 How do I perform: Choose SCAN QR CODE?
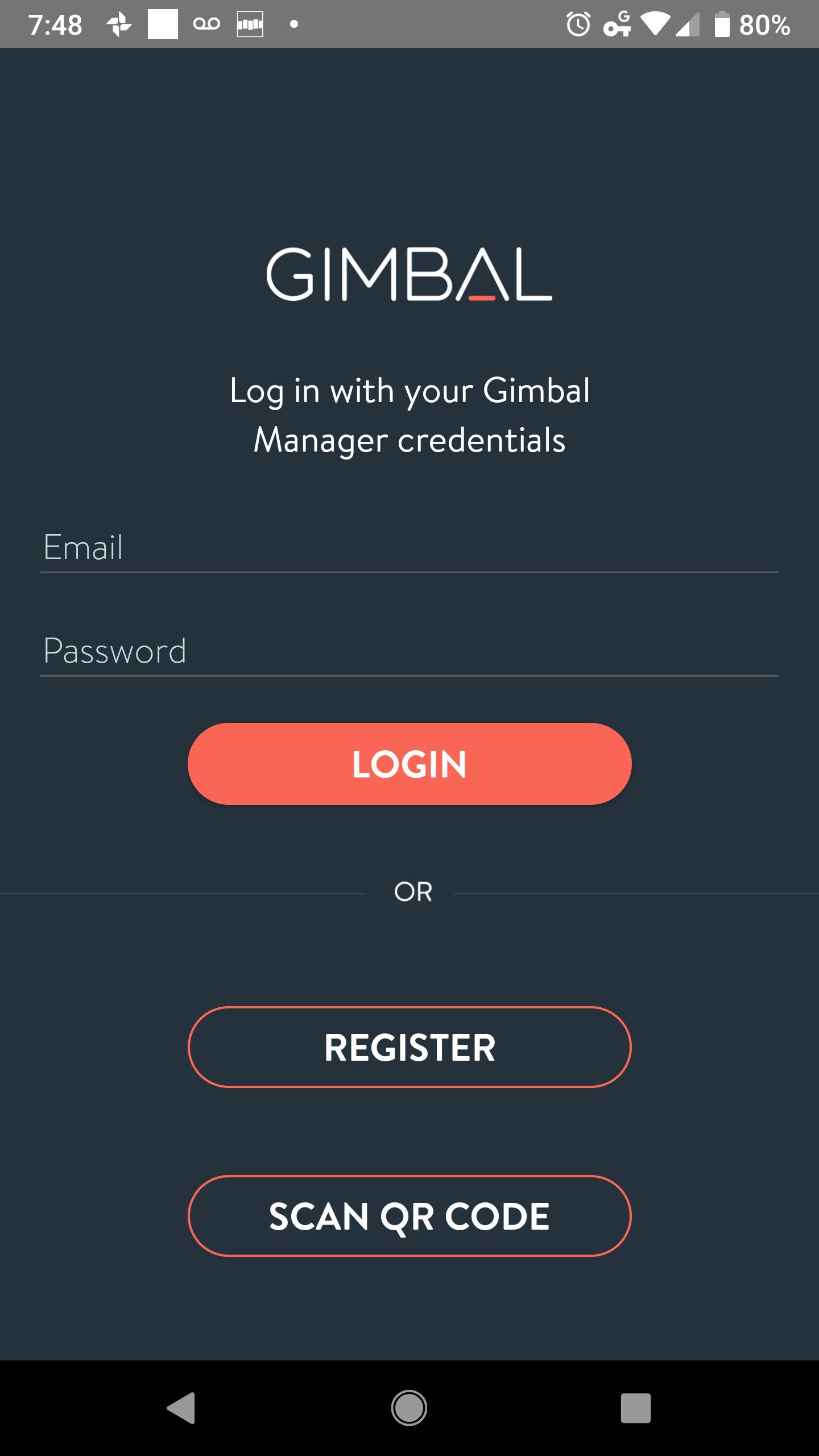pos(409,1216)
